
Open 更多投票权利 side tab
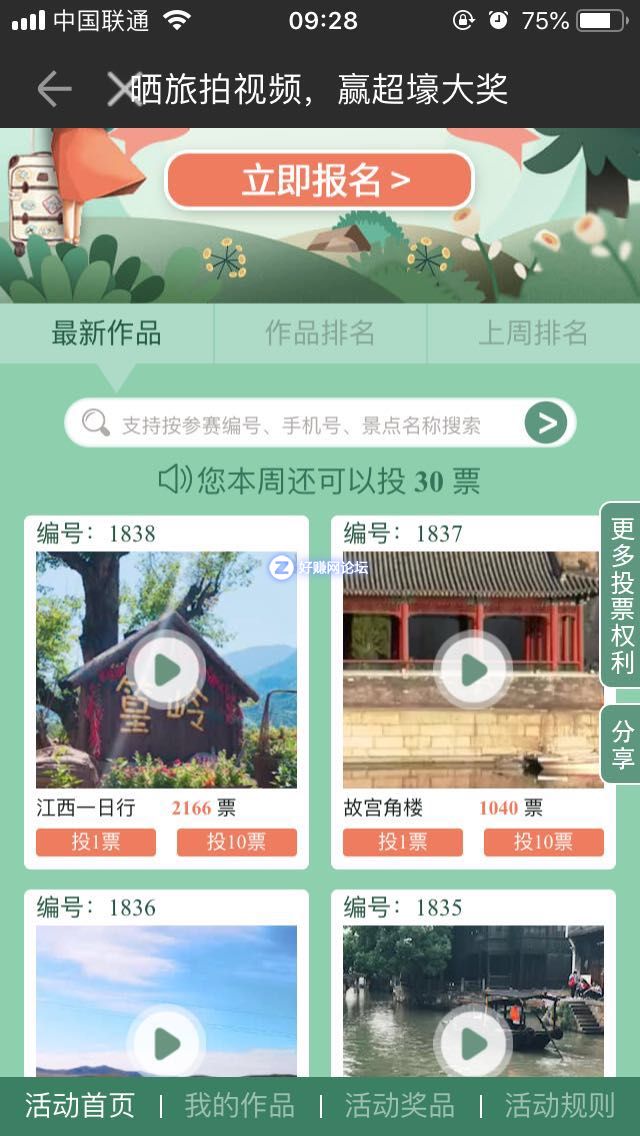[x=622, y=595]
